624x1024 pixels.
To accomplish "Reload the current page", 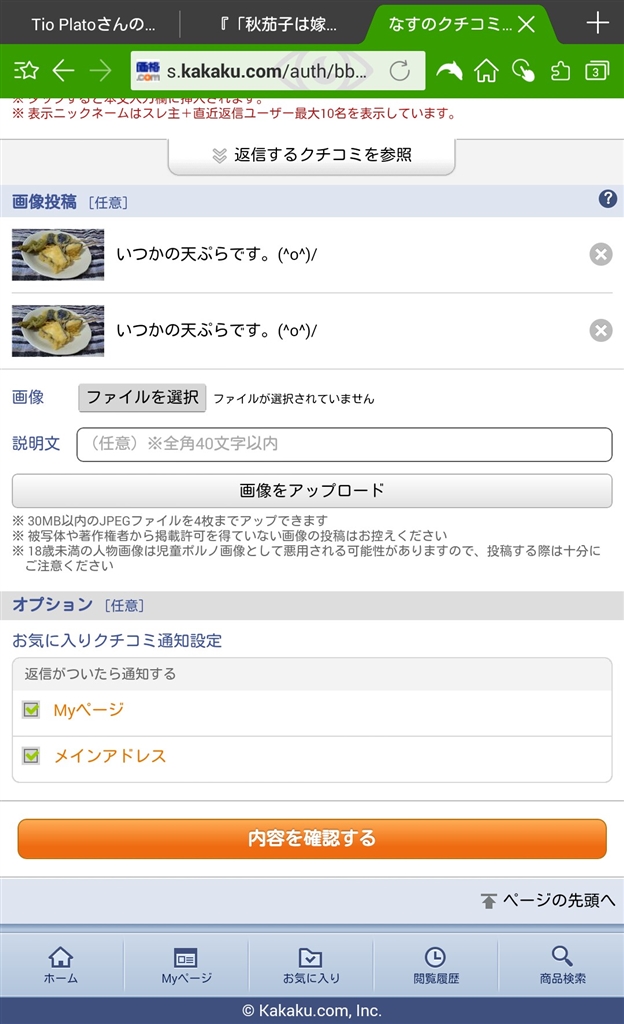I will pos(399,70).
